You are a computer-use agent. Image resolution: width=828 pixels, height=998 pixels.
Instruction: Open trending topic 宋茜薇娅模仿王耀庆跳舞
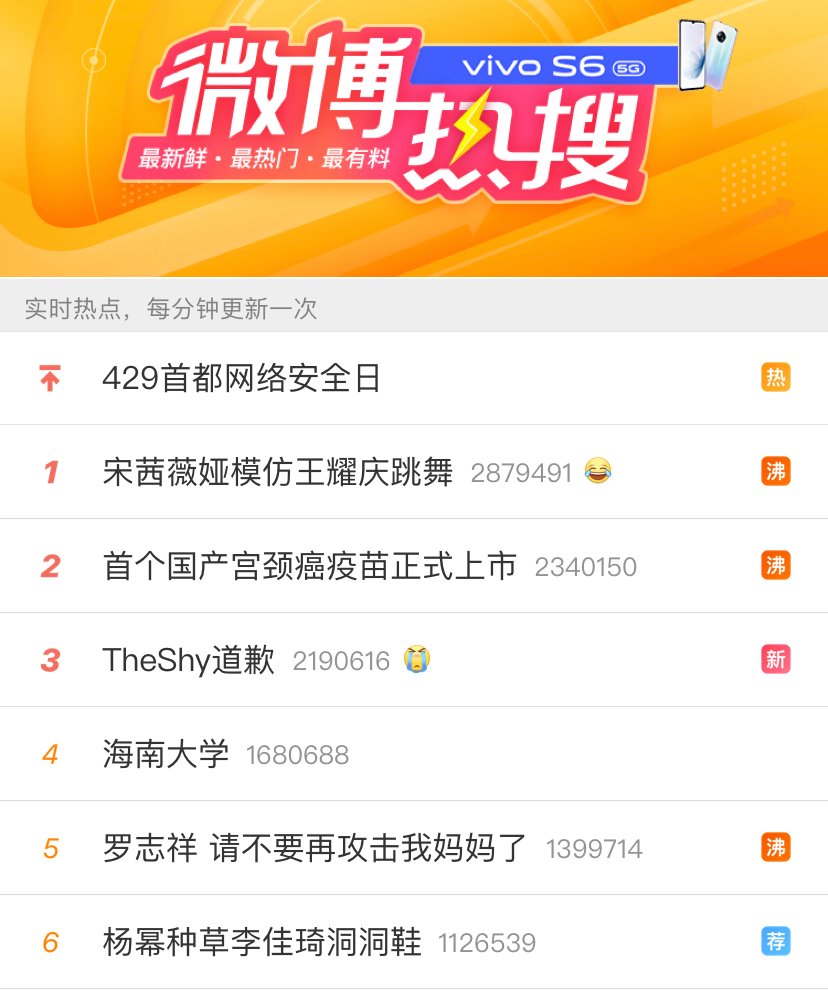pyautogui.click(x=278, y=472)
